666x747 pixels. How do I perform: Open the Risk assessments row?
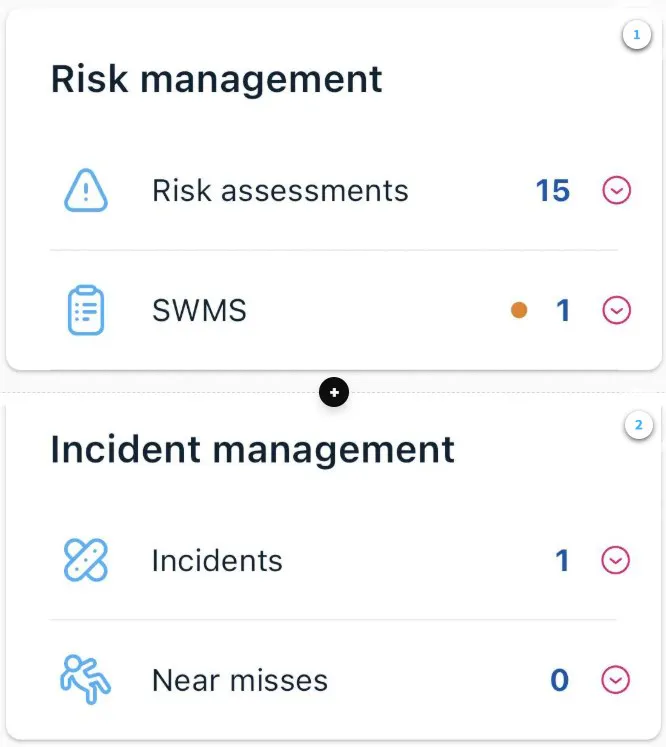coord(333,191)
